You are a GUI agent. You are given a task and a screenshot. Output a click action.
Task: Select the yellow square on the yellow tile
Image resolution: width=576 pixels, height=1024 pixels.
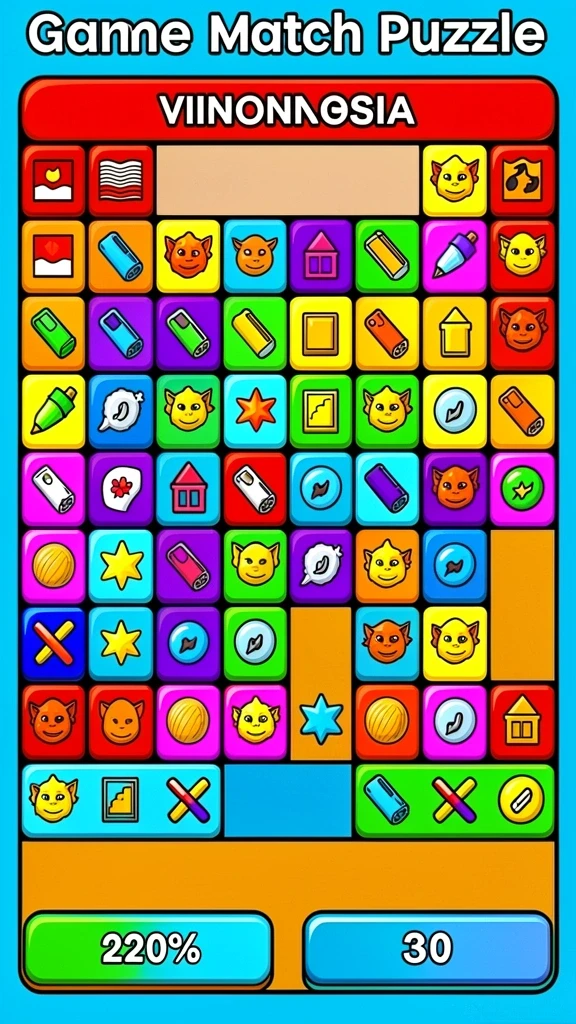point(321,334)
